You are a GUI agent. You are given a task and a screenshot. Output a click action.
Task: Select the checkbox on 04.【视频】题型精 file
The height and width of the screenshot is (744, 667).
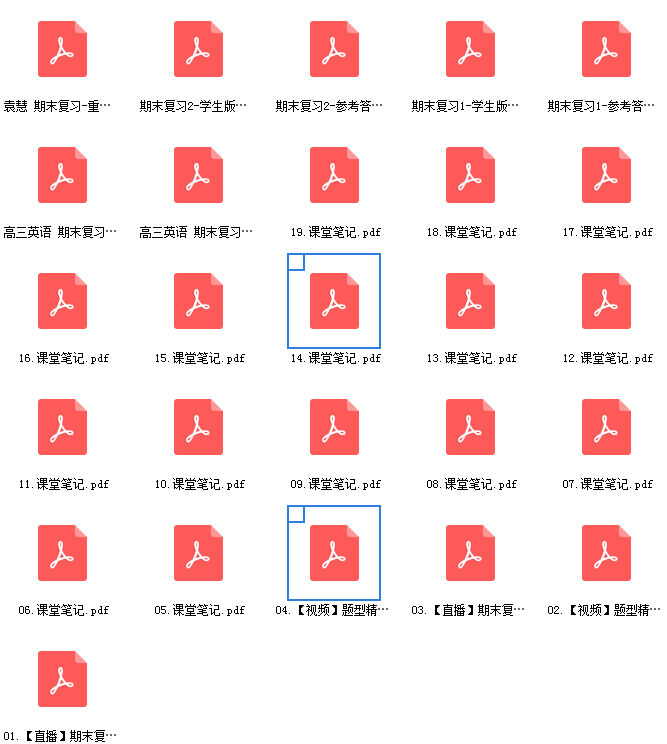(296, 514)
